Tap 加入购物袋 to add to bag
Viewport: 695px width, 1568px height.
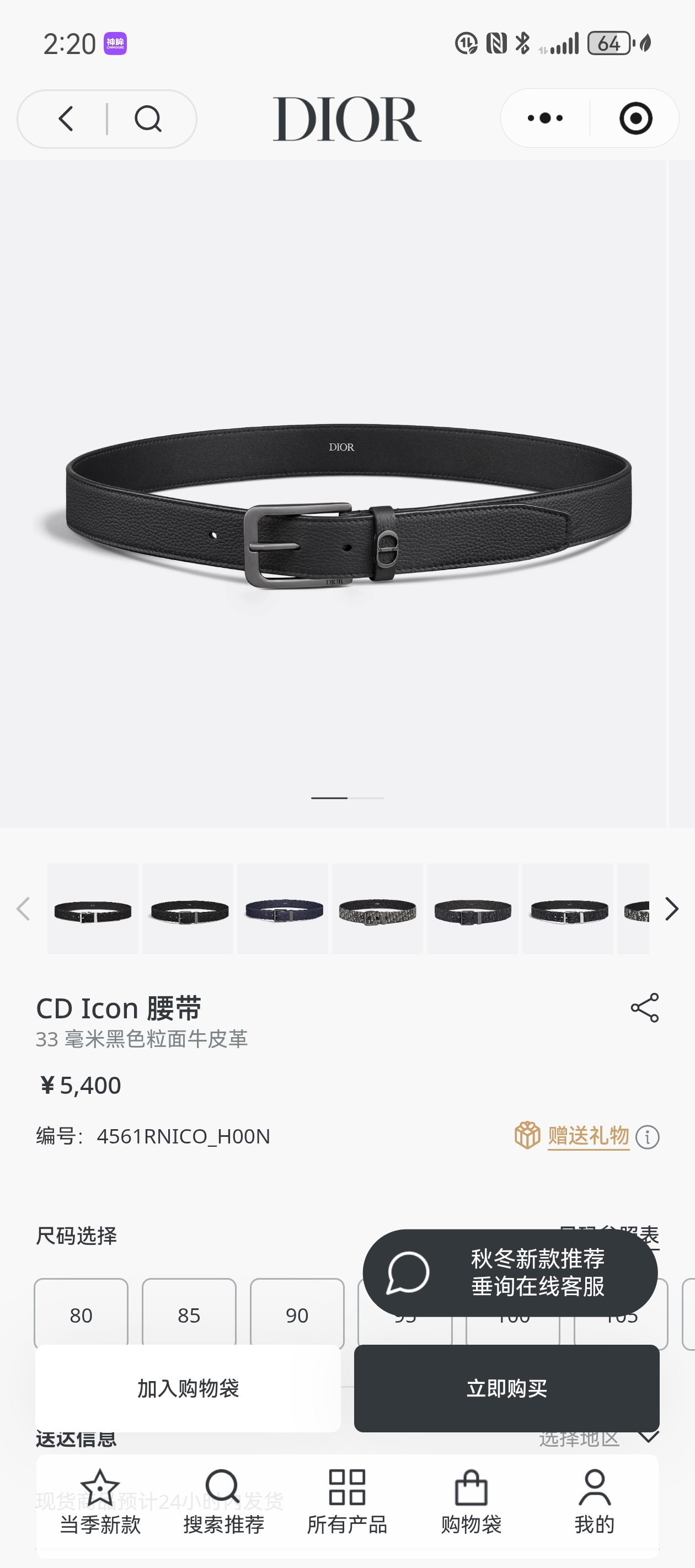(x=188, y=1388)
